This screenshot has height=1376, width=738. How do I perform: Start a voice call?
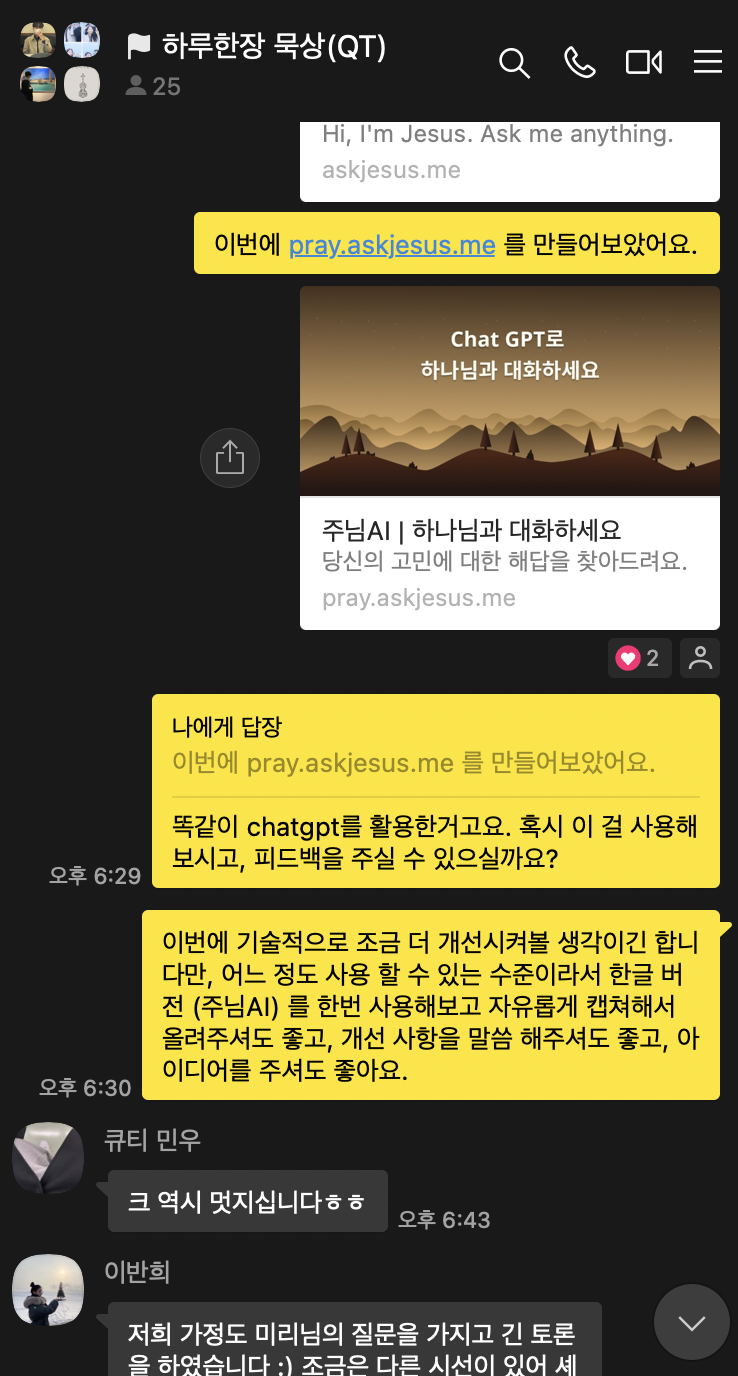pyautogui.click(x=579, y=62)
